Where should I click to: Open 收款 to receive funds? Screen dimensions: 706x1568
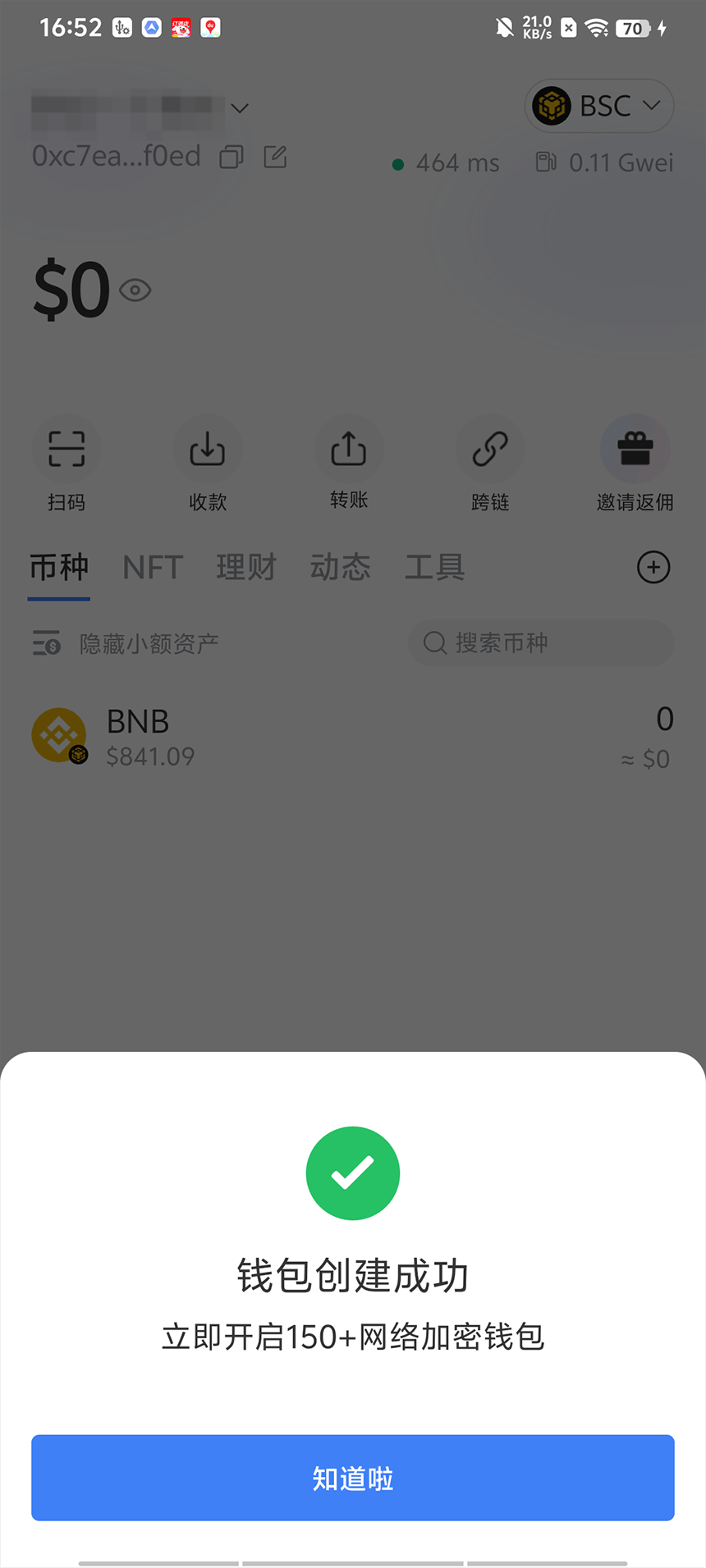(208, 464)
